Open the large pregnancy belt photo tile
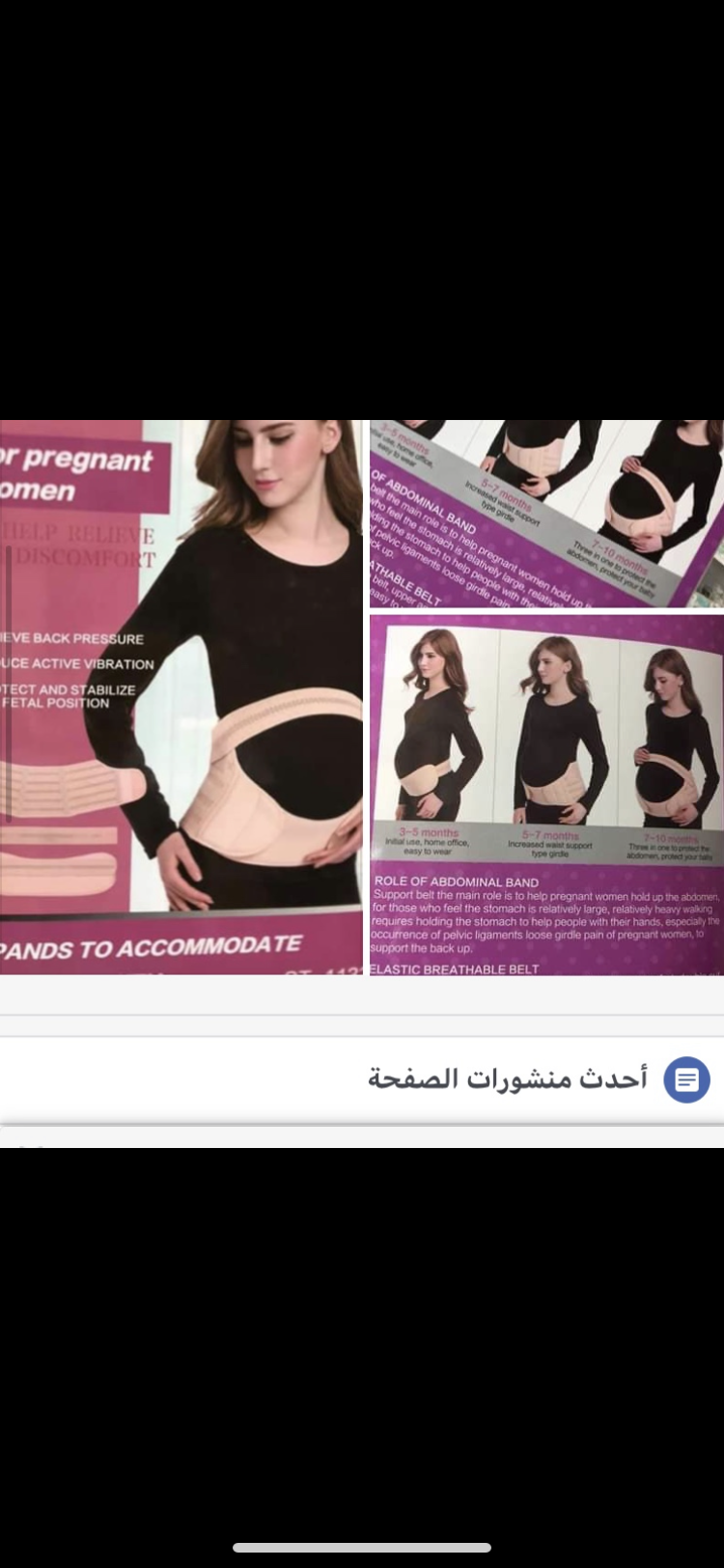724x1568 pixels. coord(181,696)
